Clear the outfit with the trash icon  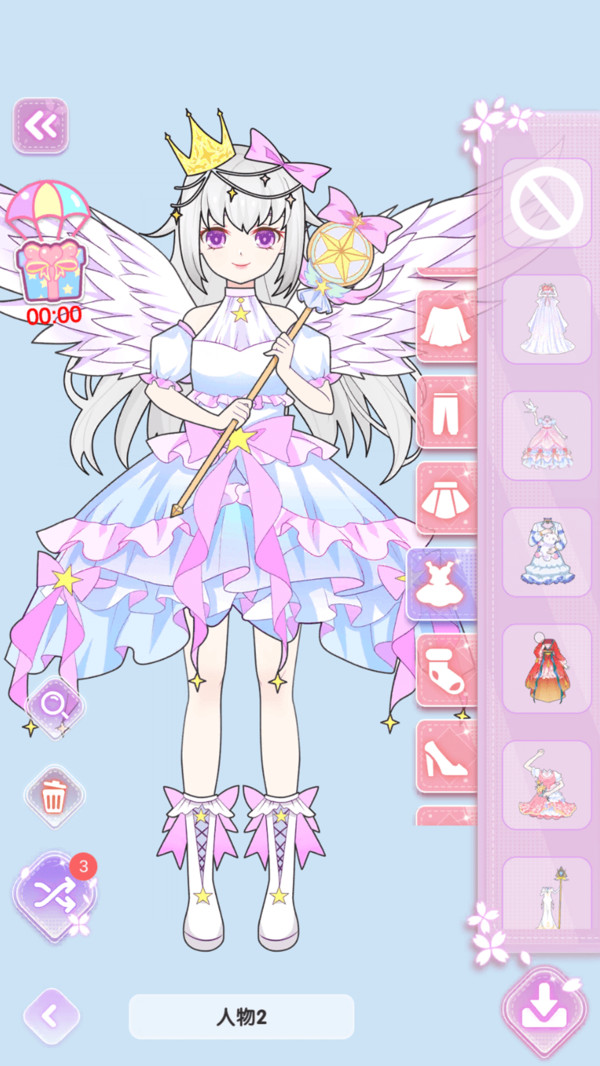pyautogui.click(x=54, y=797)
